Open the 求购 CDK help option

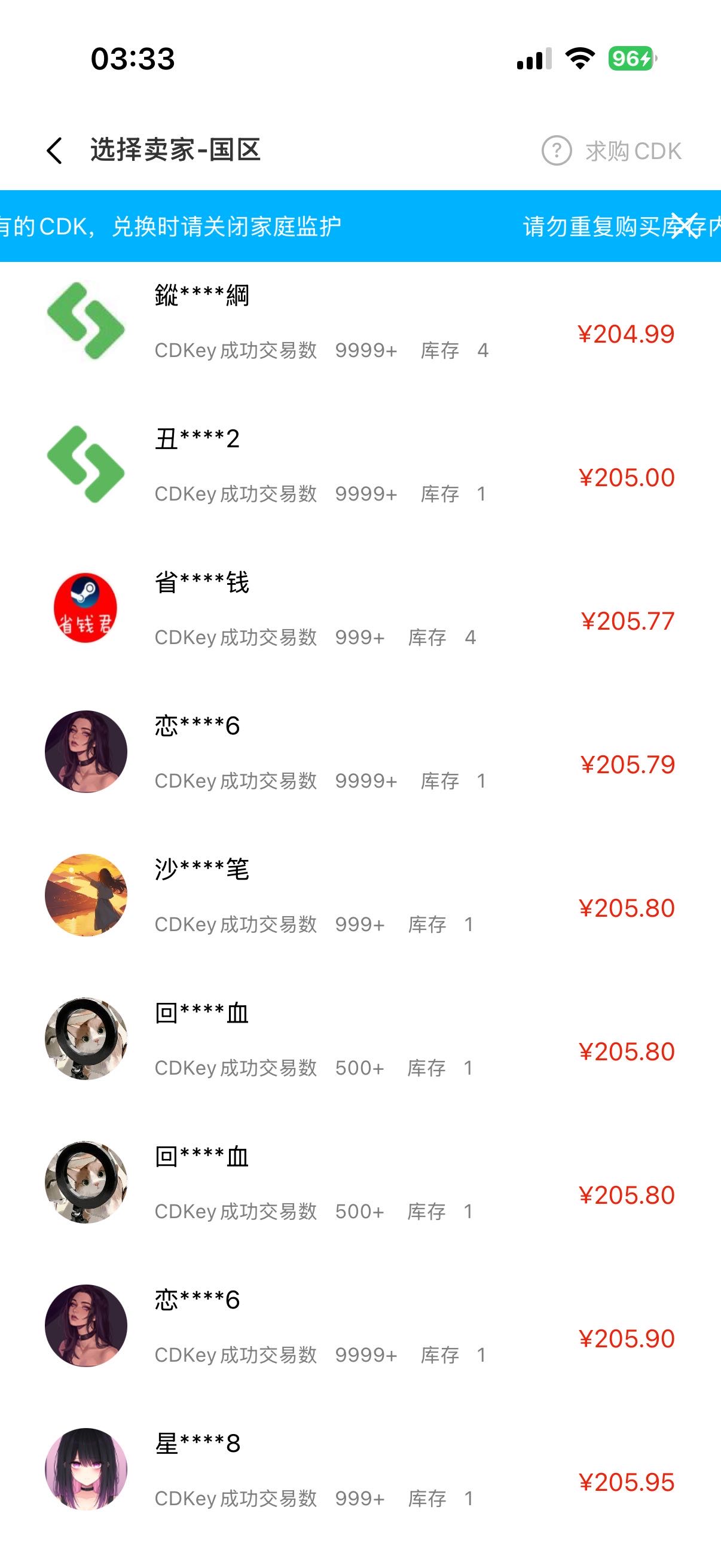(612, 151)
